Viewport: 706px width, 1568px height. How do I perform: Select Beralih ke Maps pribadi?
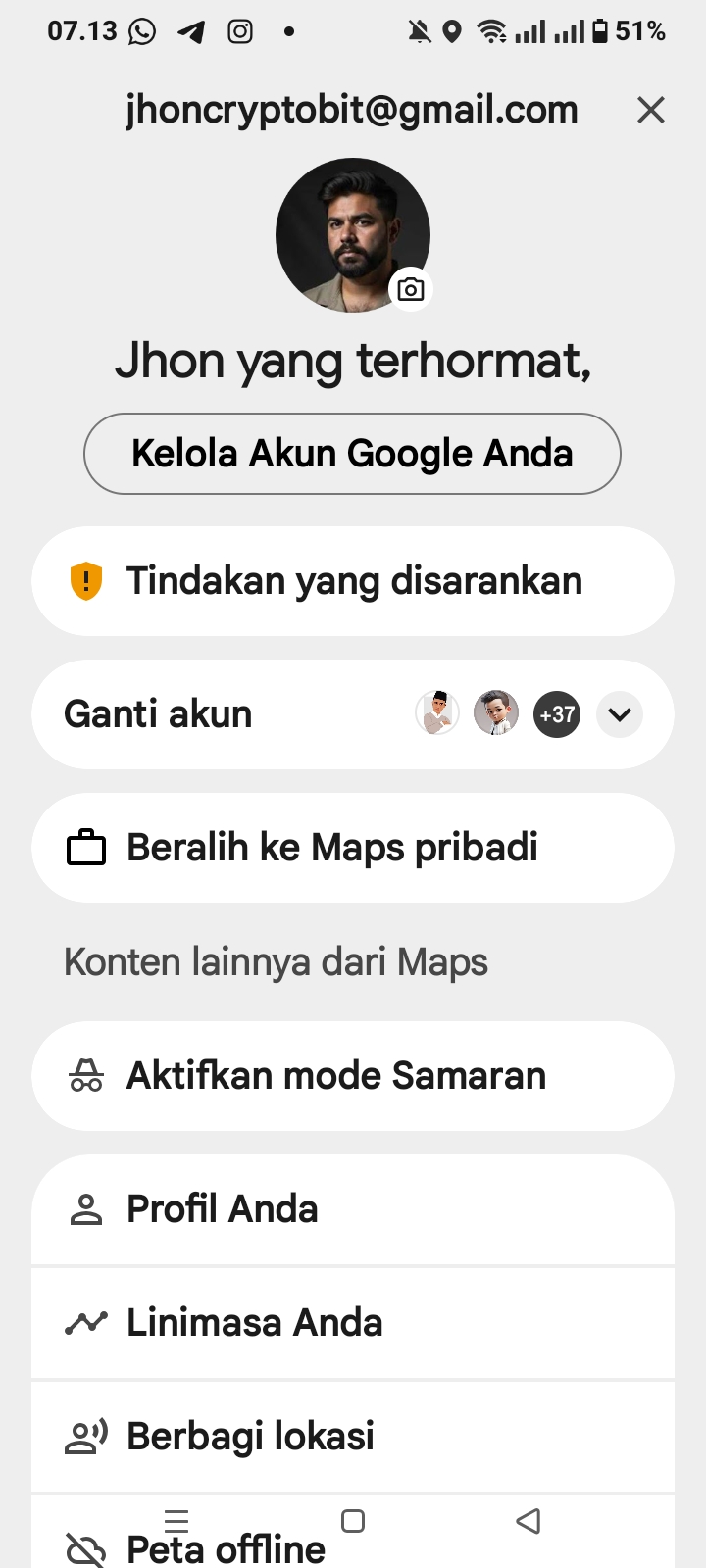click(x=352, y=848)
